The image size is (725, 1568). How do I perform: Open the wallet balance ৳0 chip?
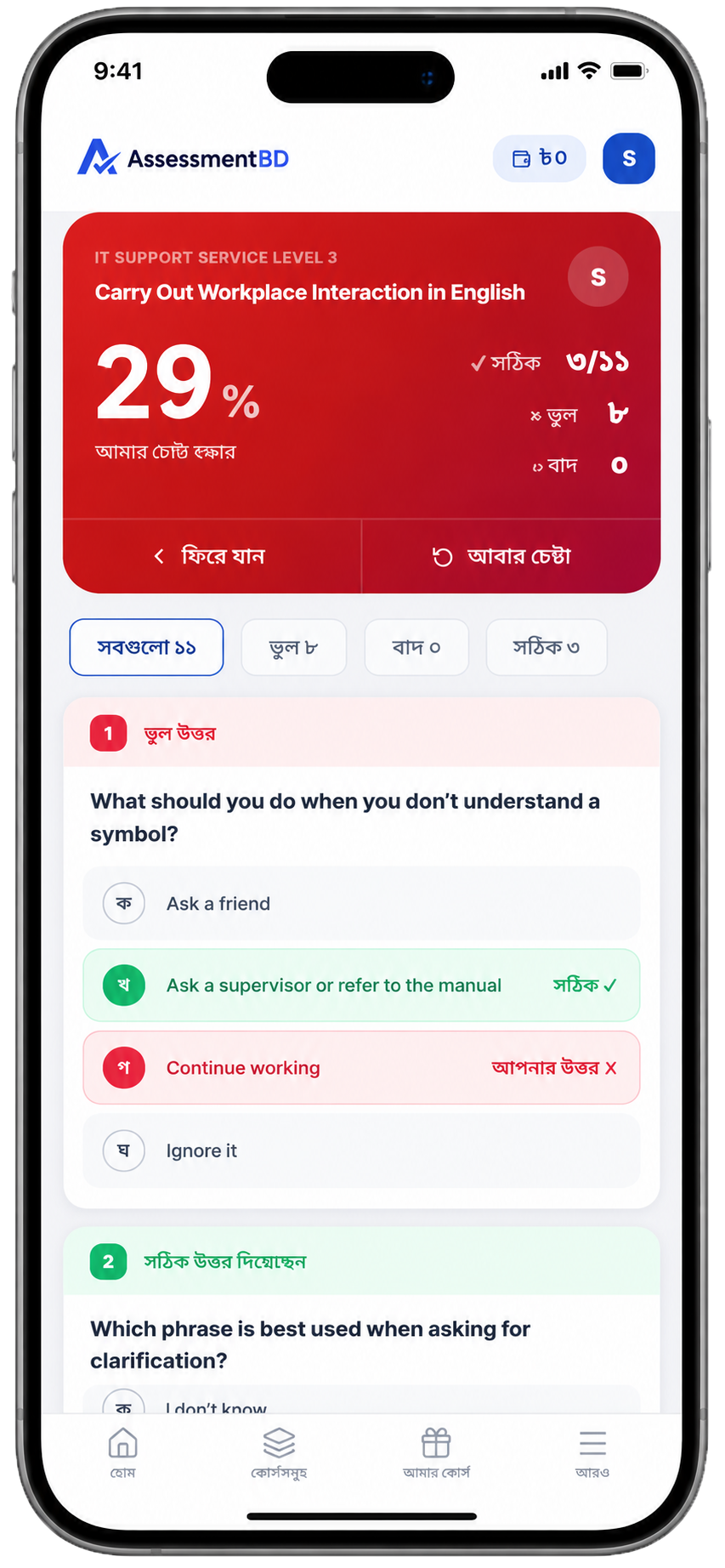(x=539, y=158)
